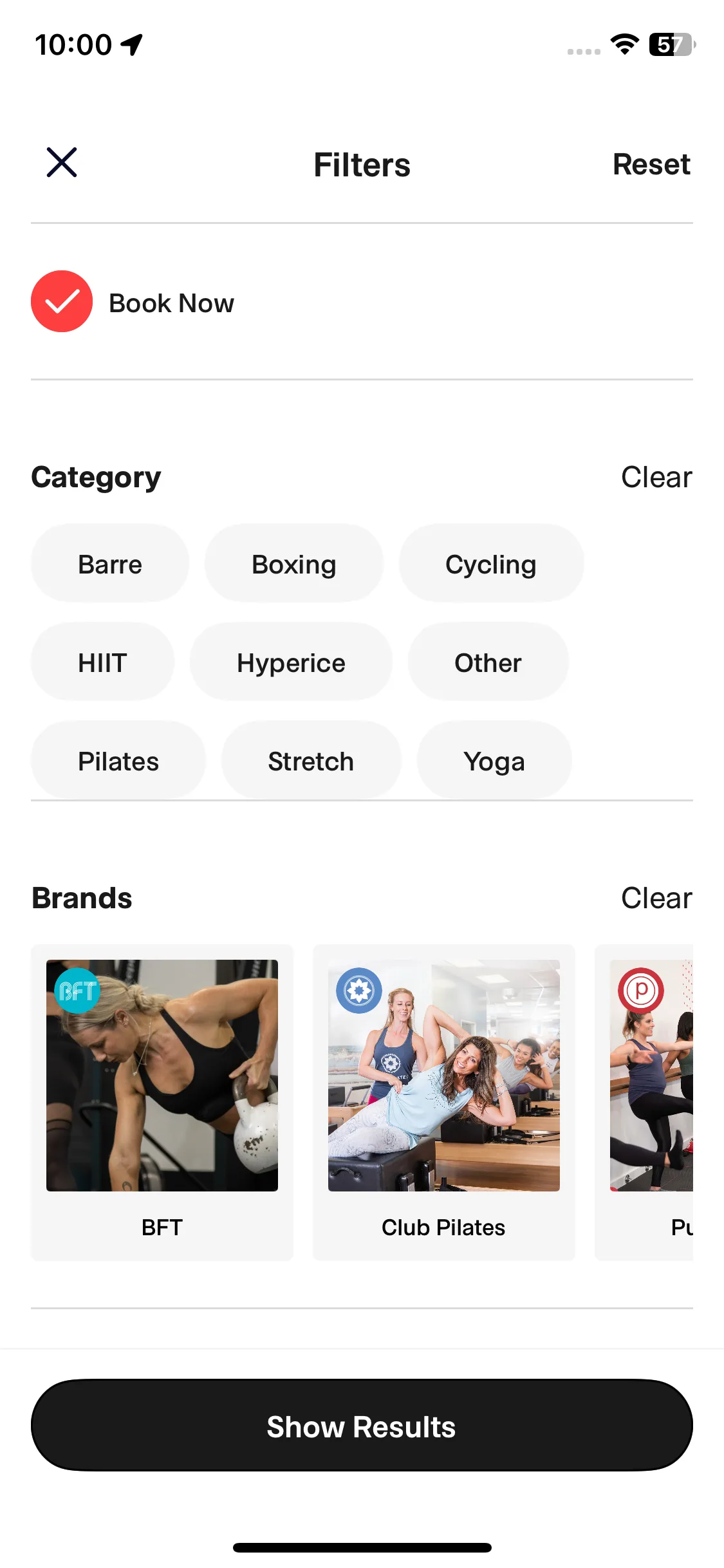Filter by Pilates category

[x=118, y=761]
